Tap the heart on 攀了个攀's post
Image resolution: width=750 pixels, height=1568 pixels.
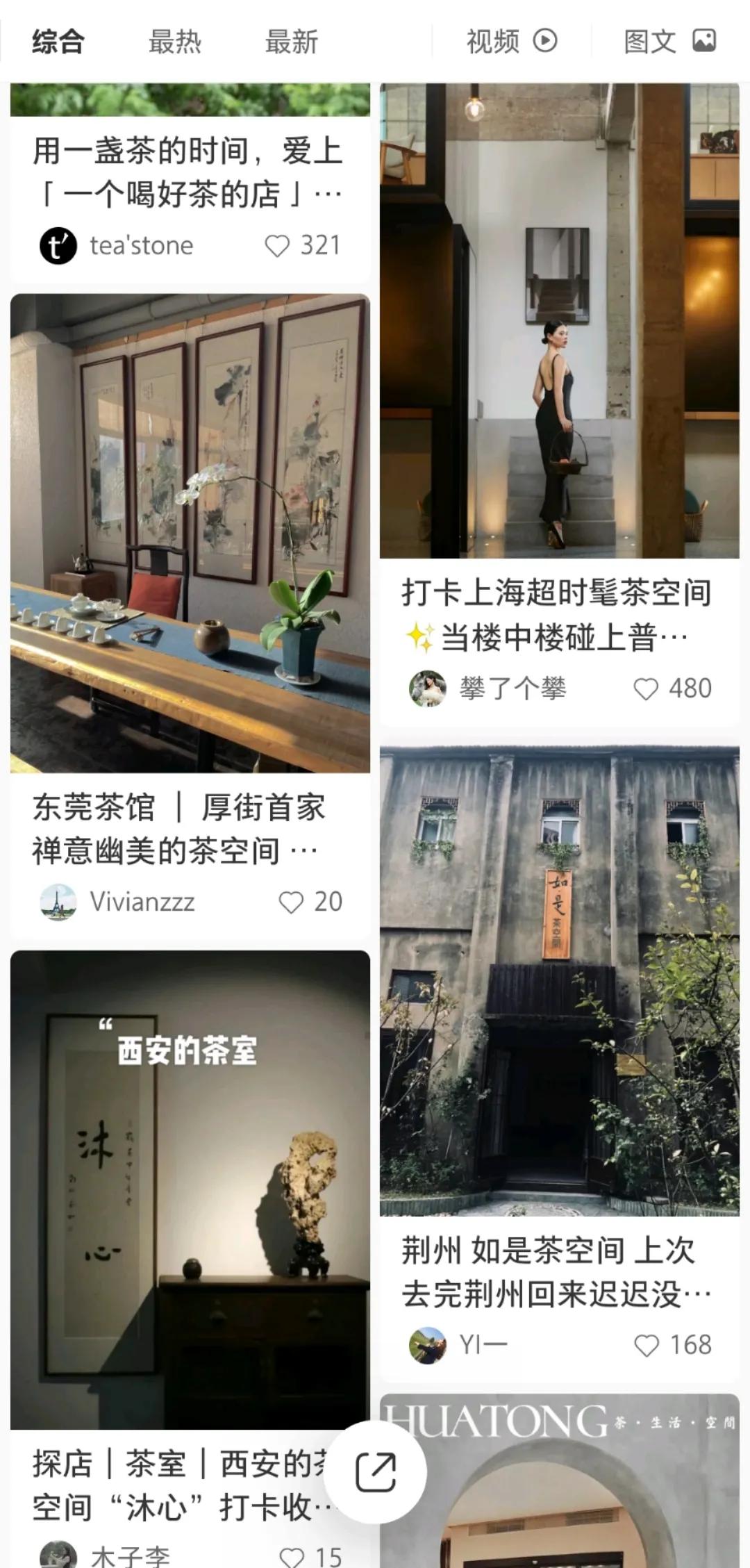coord(647,688)
